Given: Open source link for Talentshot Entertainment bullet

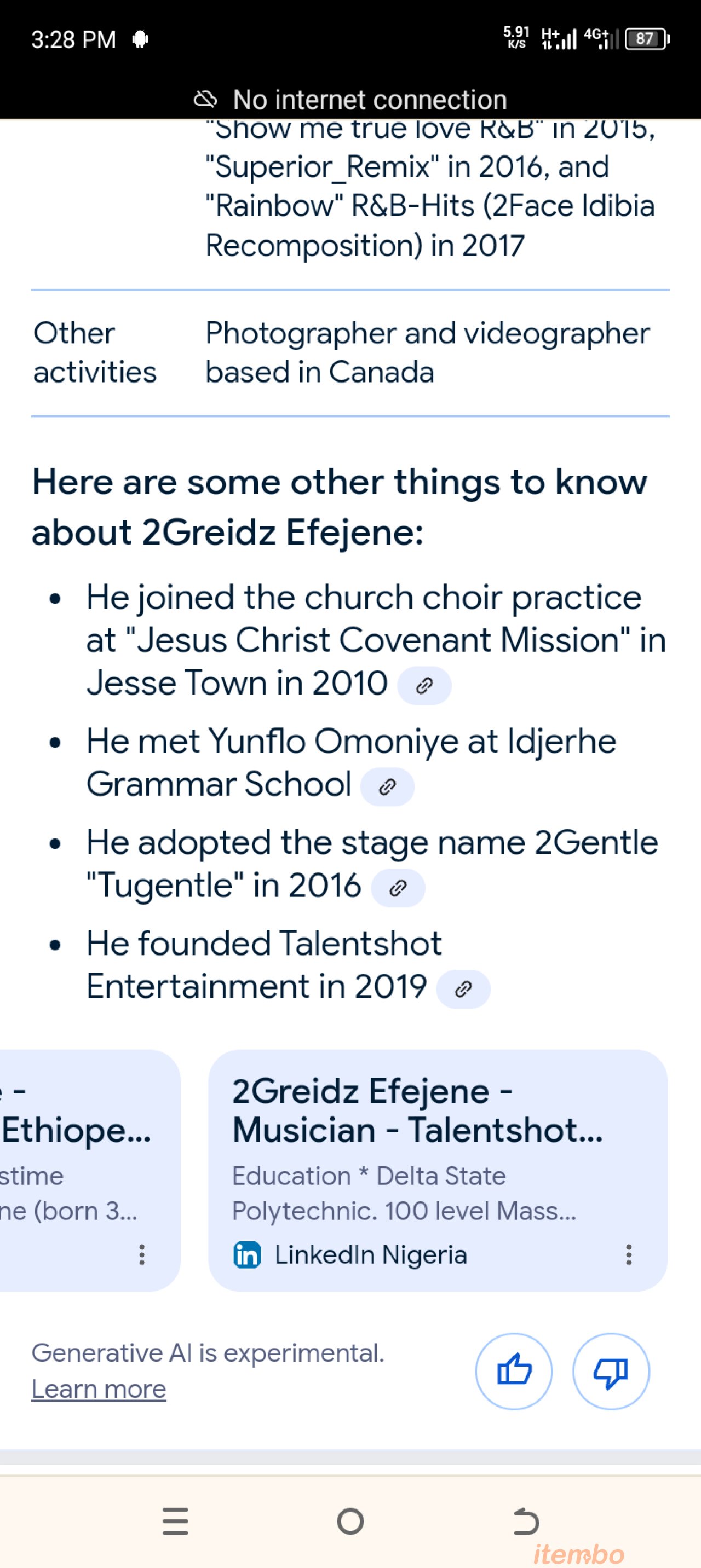Looking at the screenshot, I should pyautogui.click(x=463, y=989).
